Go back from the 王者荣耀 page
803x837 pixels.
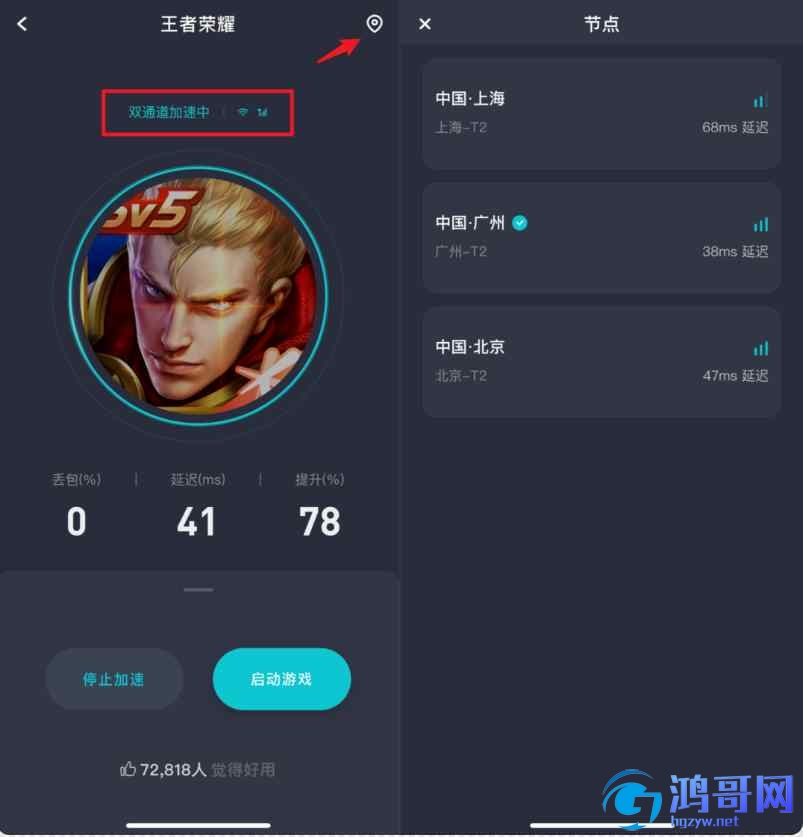click(22, 24)
